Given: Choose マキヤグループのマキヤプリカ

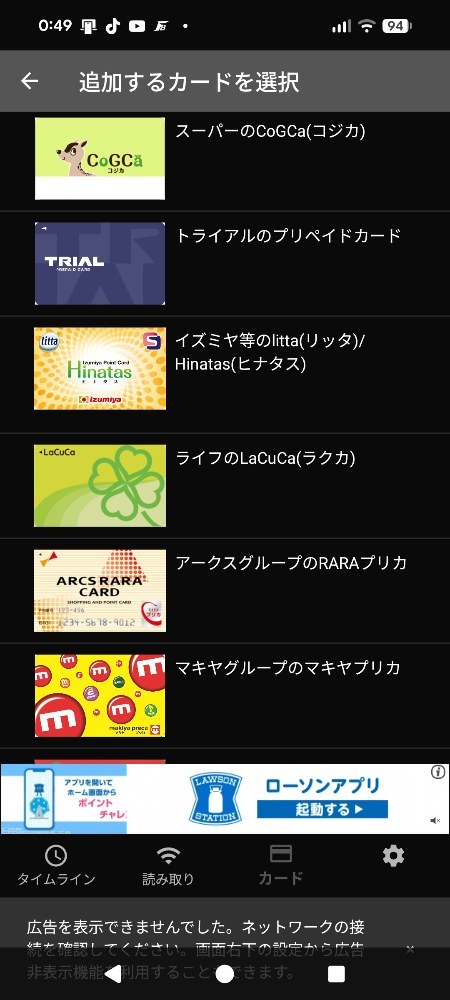Looking at the screenshot, I should pos(225,696).
